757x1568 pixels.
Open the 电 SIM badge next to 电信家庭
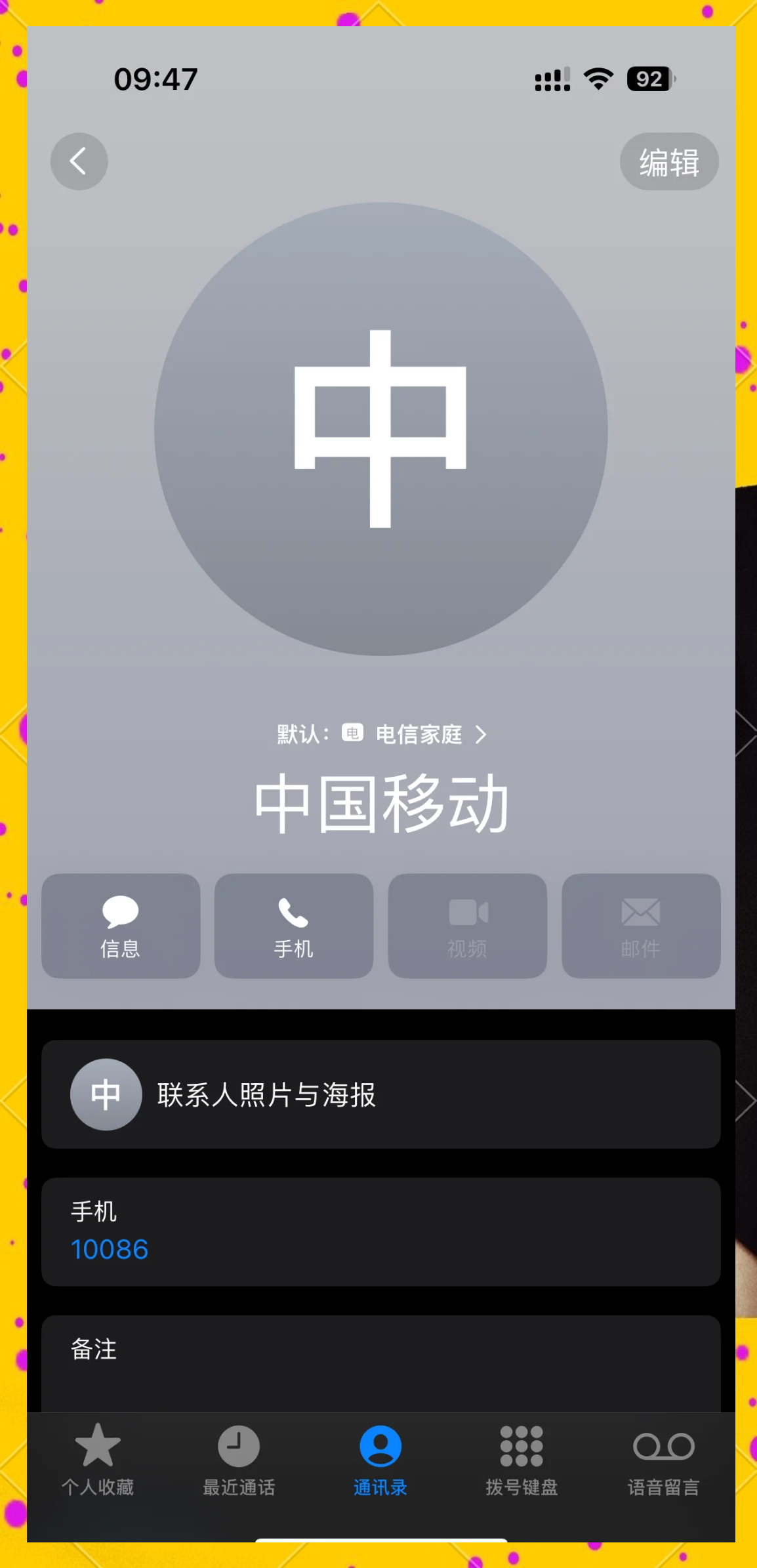point(353,734)
